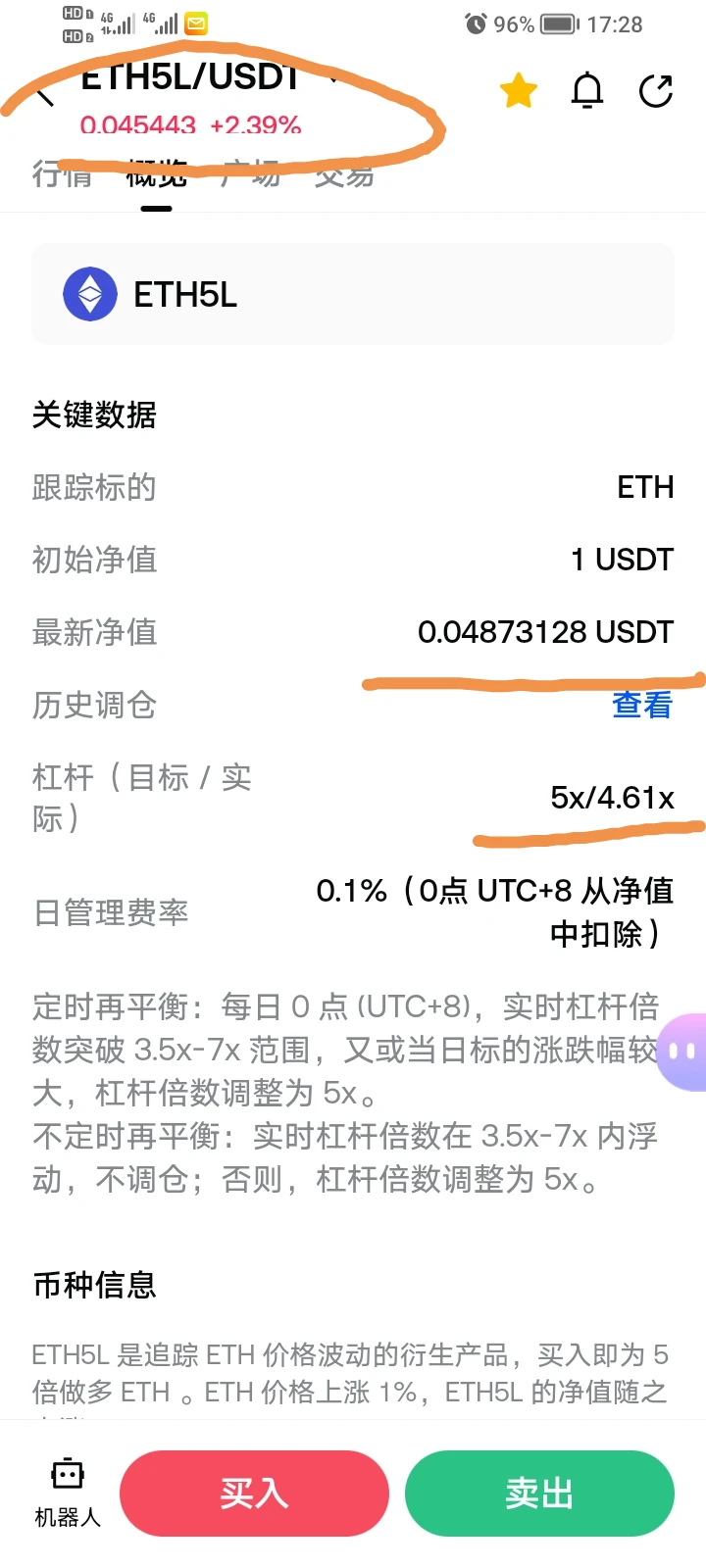Tap the red 买入 button

click(254, 1493)
